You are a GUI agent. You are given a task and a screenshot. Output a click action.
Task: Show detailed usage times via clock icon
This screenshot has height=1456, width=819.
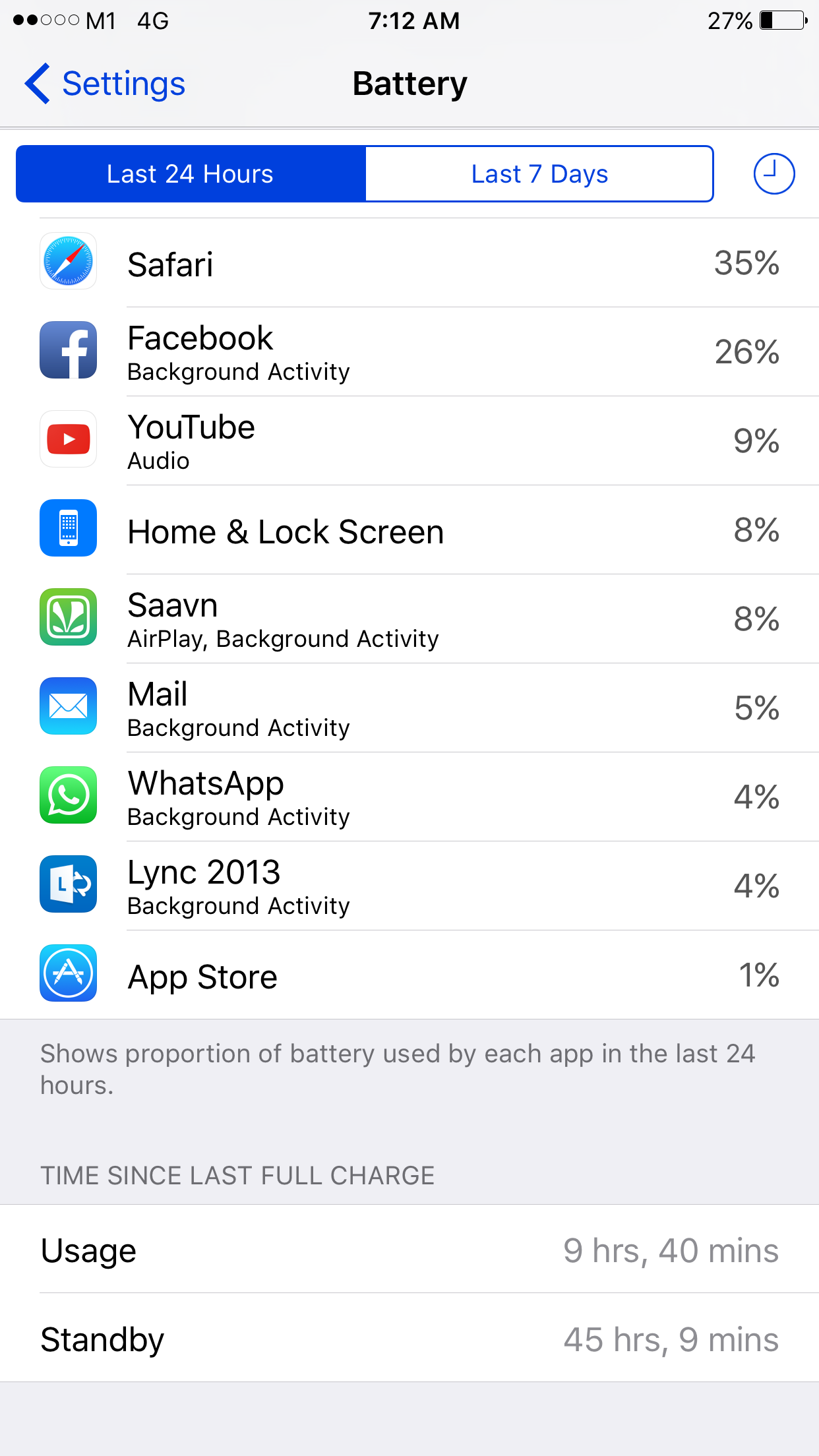(773, 174)
